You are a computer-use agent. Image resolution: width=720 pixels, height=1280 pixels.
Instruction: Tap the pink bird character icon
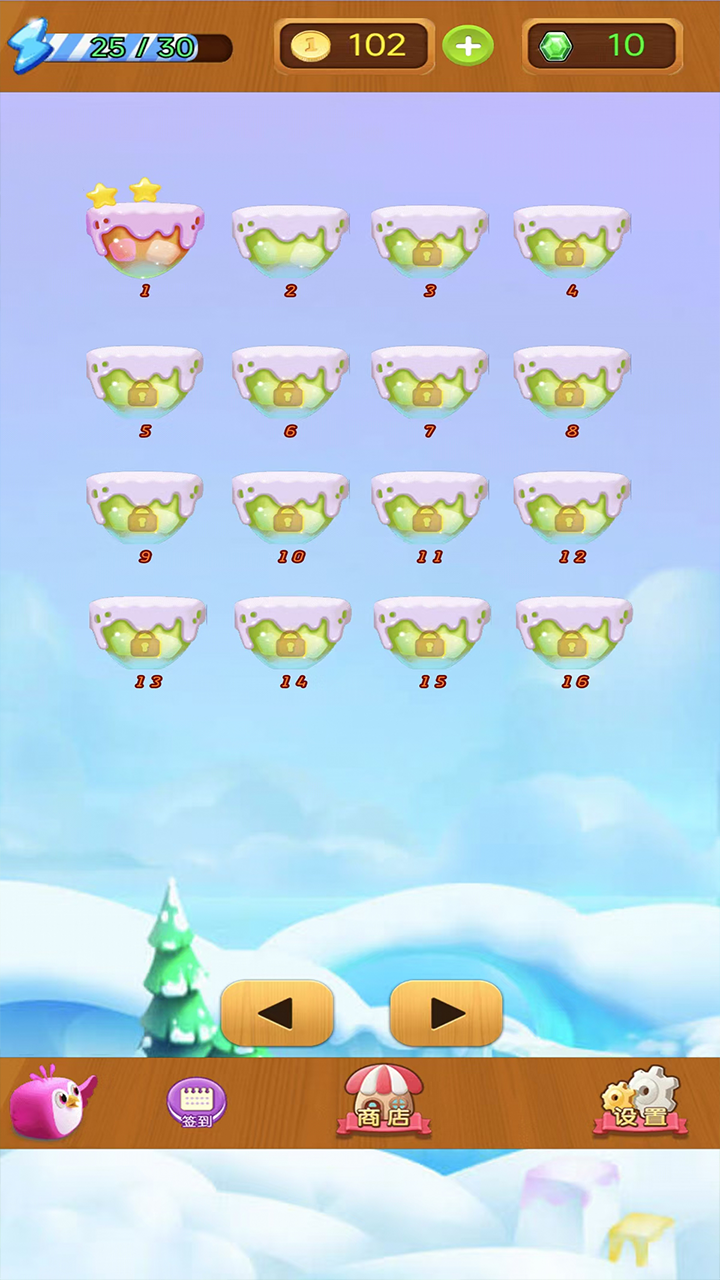coord(50,1102)
